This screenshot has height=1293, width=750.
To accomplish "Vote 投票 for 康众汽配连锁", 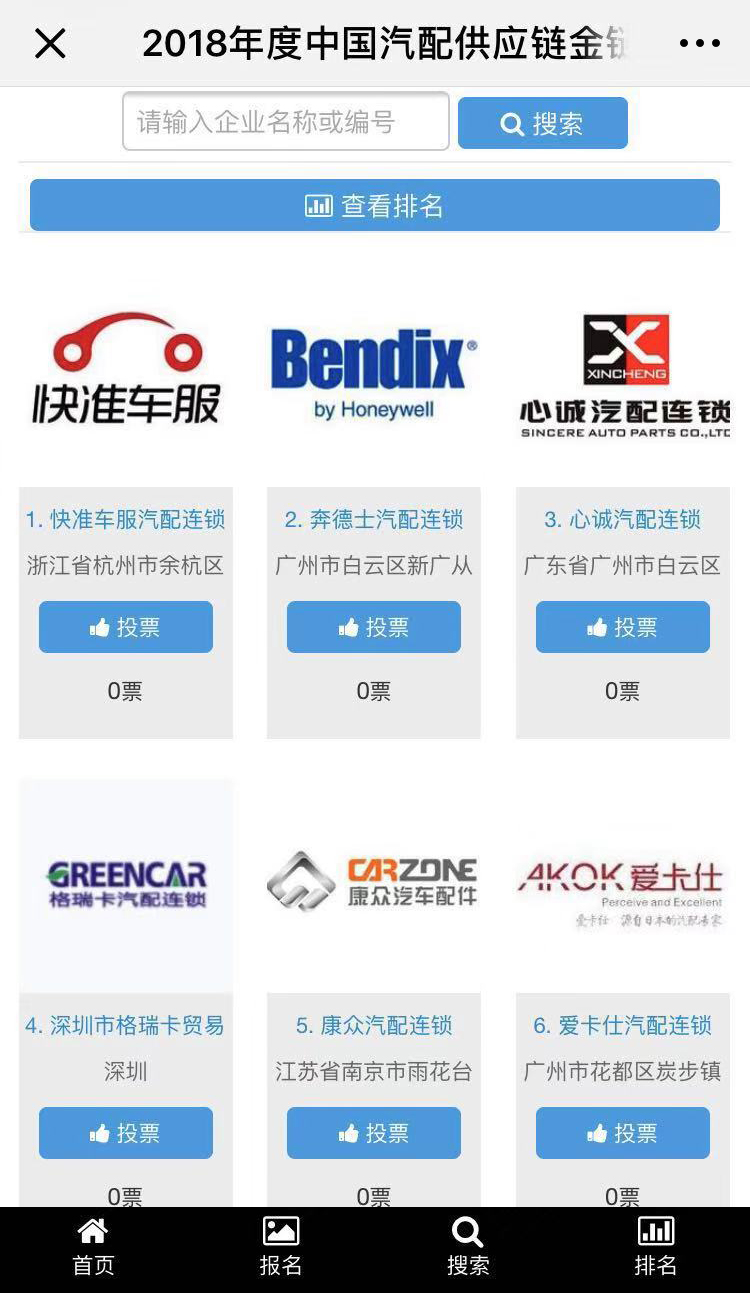I will (x=373, y=1133).
